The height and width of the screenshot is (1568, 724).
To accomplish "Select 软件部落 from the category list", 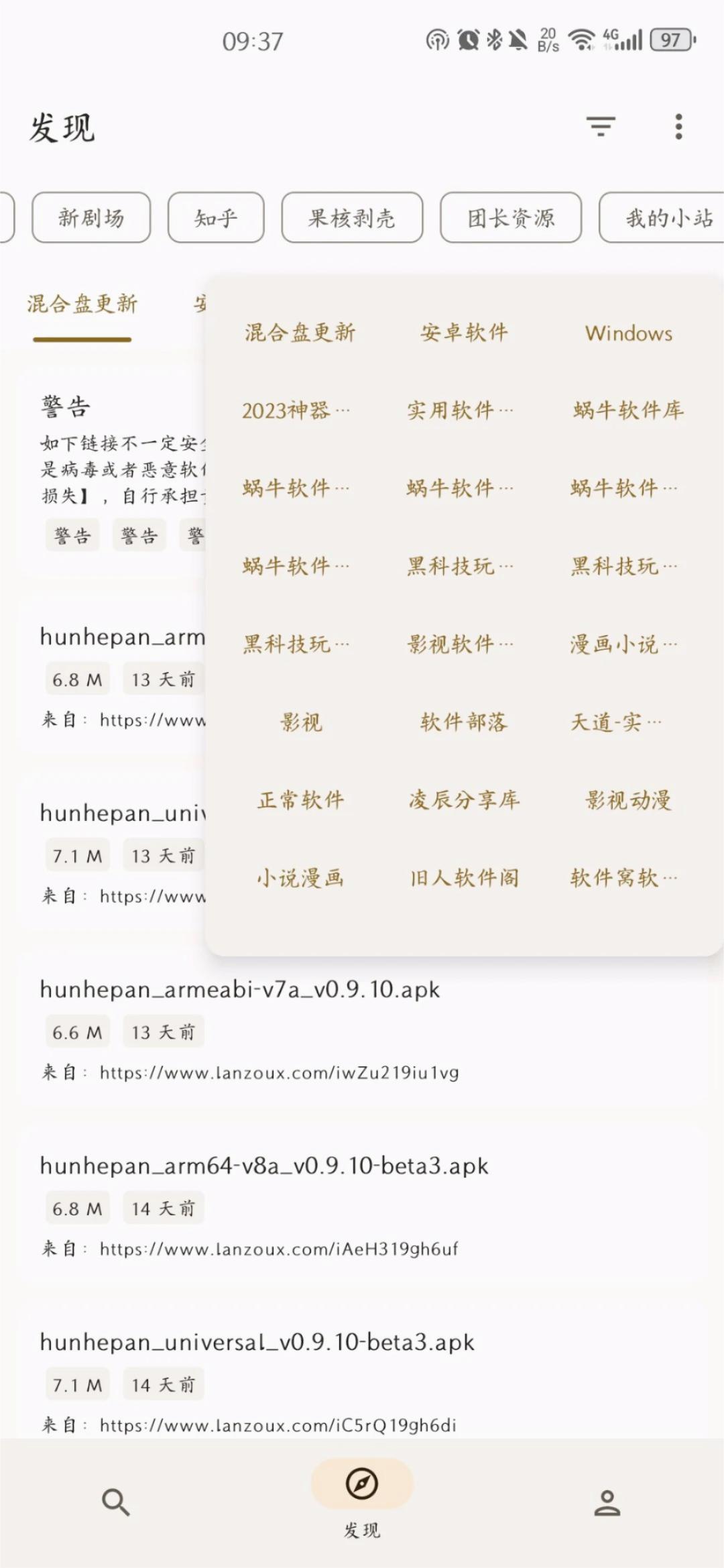I will (464, 722).
